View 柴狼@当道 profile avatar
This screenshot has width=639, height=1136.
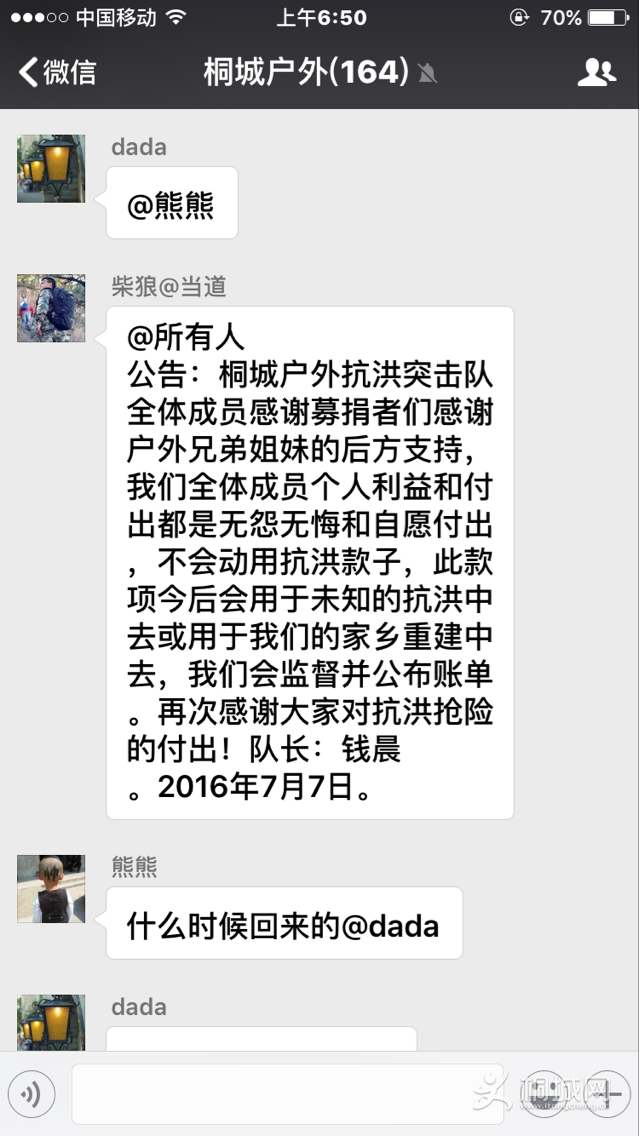point(51,308)
